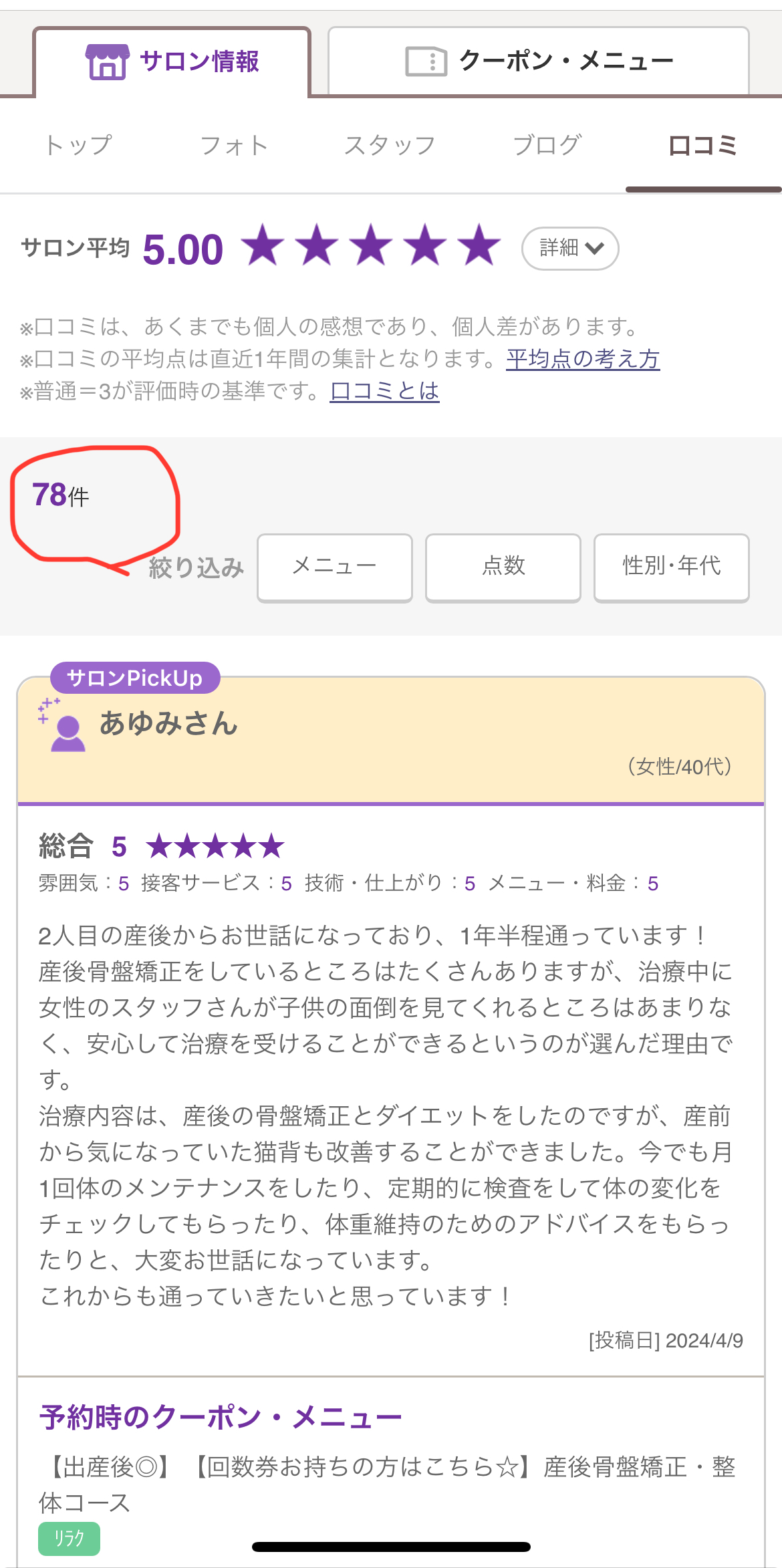782x1568 pixels.
Task: Open the フォト section
Action: (x=234, y=145)
